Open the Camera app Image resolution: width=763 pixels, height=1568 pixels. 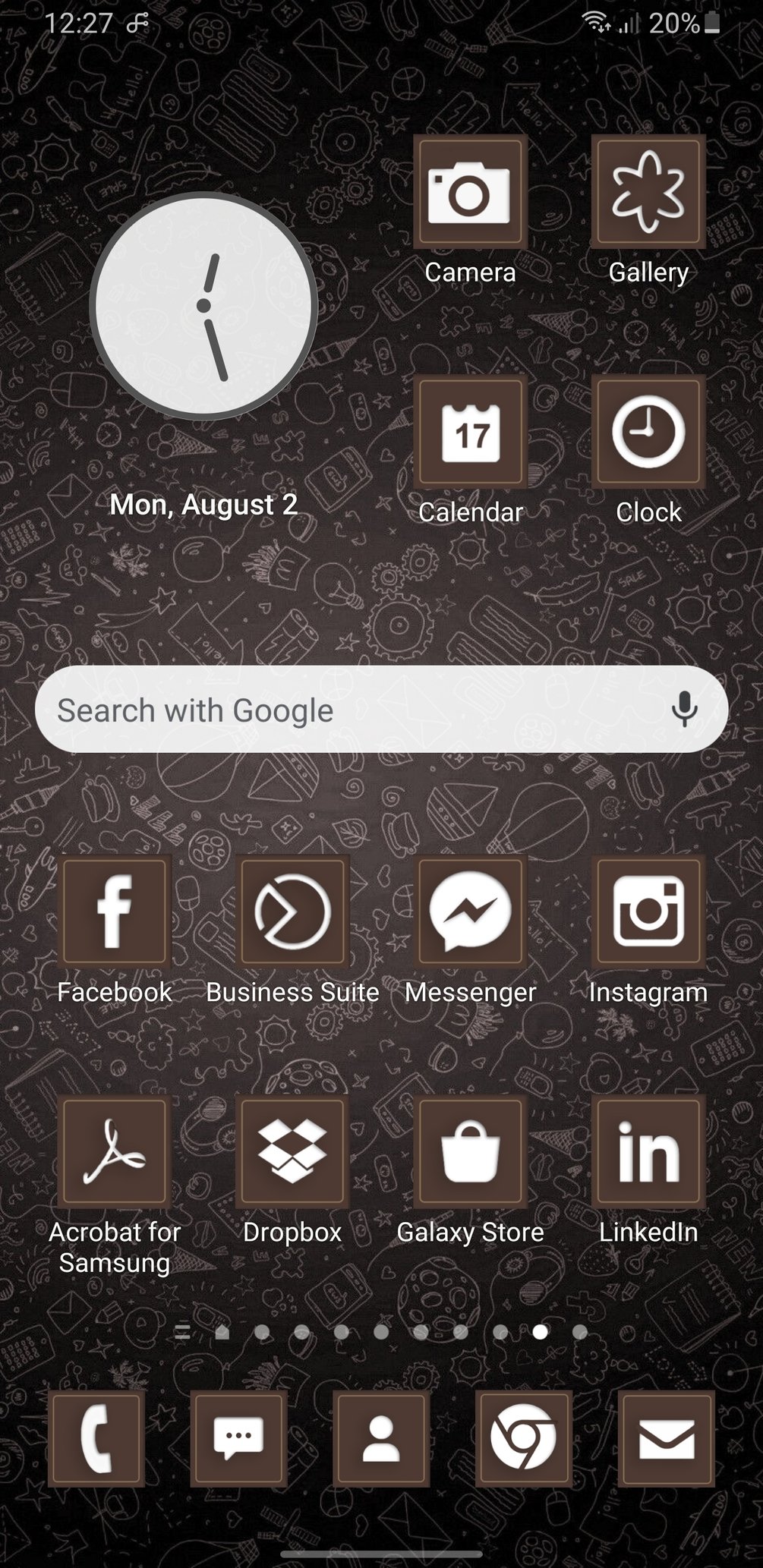tap(470, 192)
